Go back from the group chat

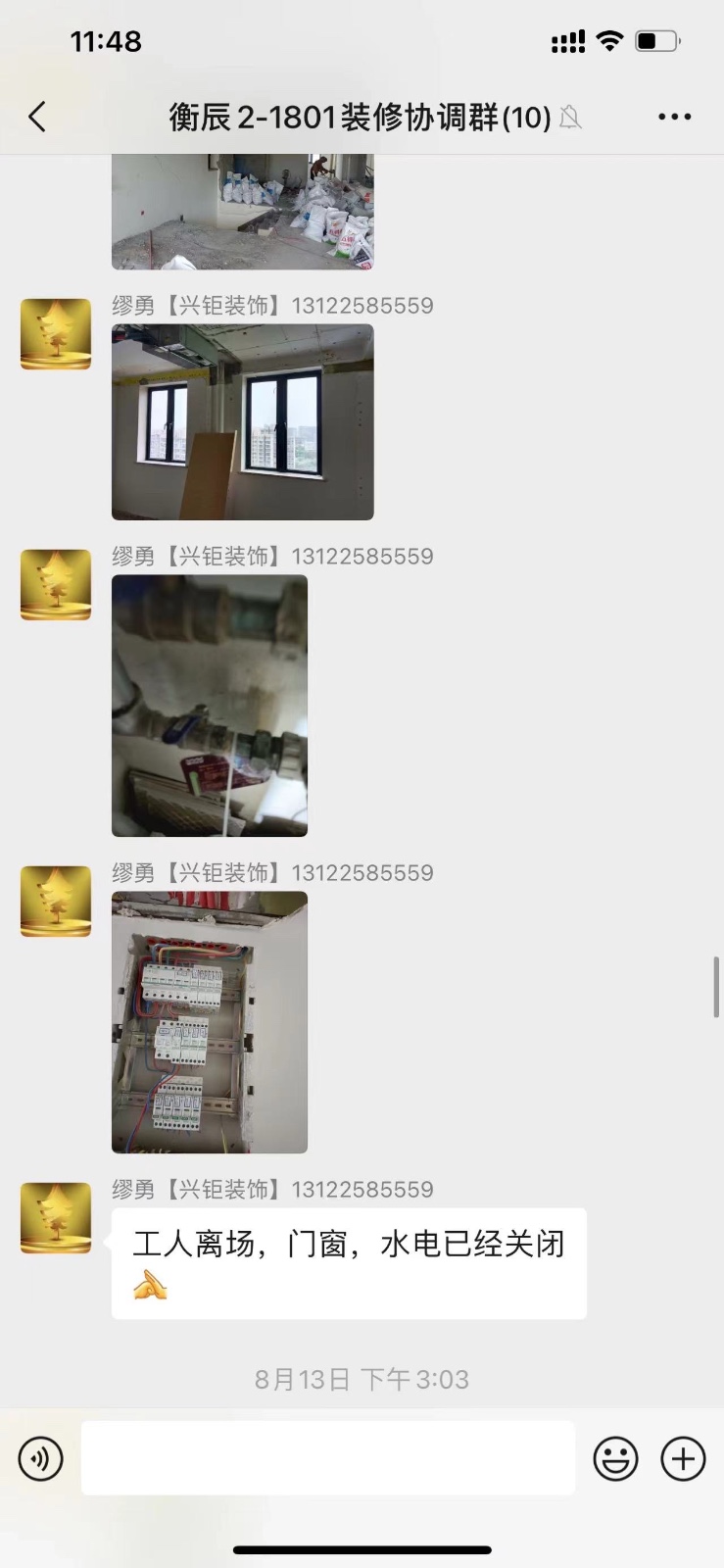37,117
